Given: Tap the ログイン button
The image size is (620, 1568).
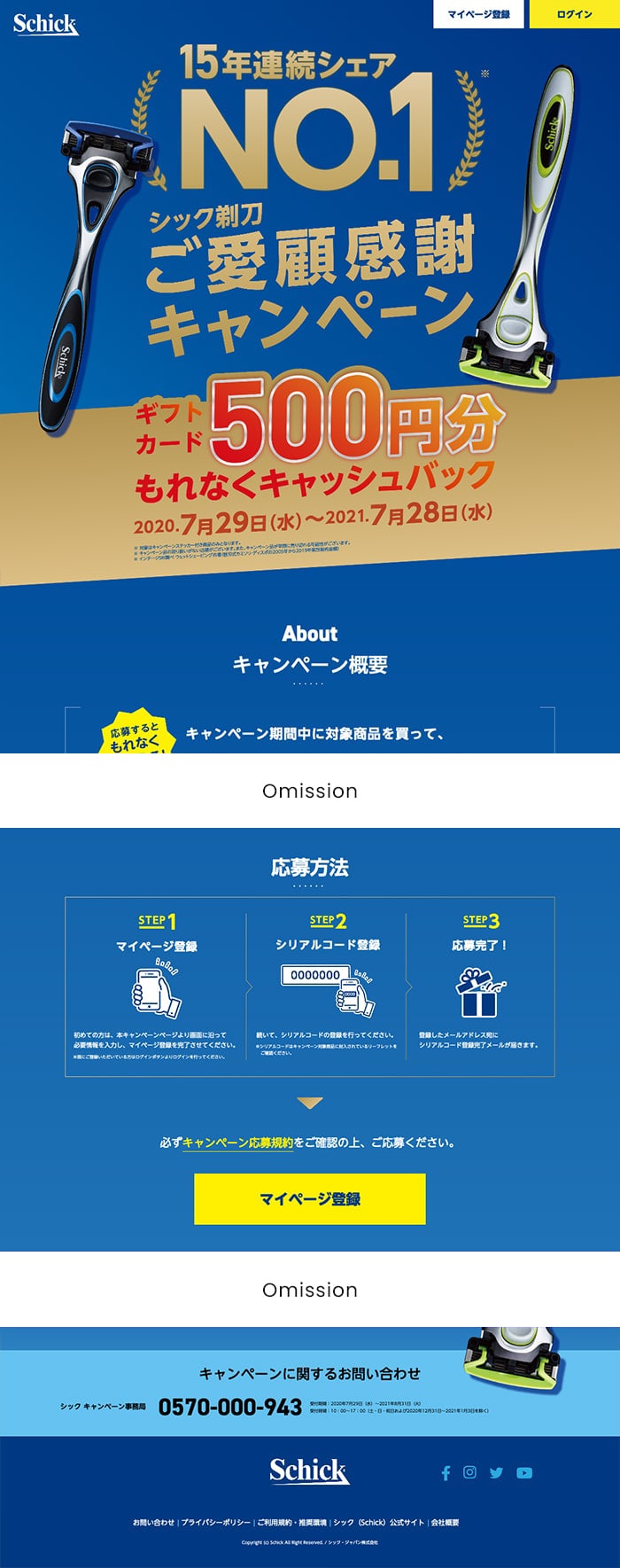Looking at the screenshot, I should pyautogui.click(x=574, y=14).
